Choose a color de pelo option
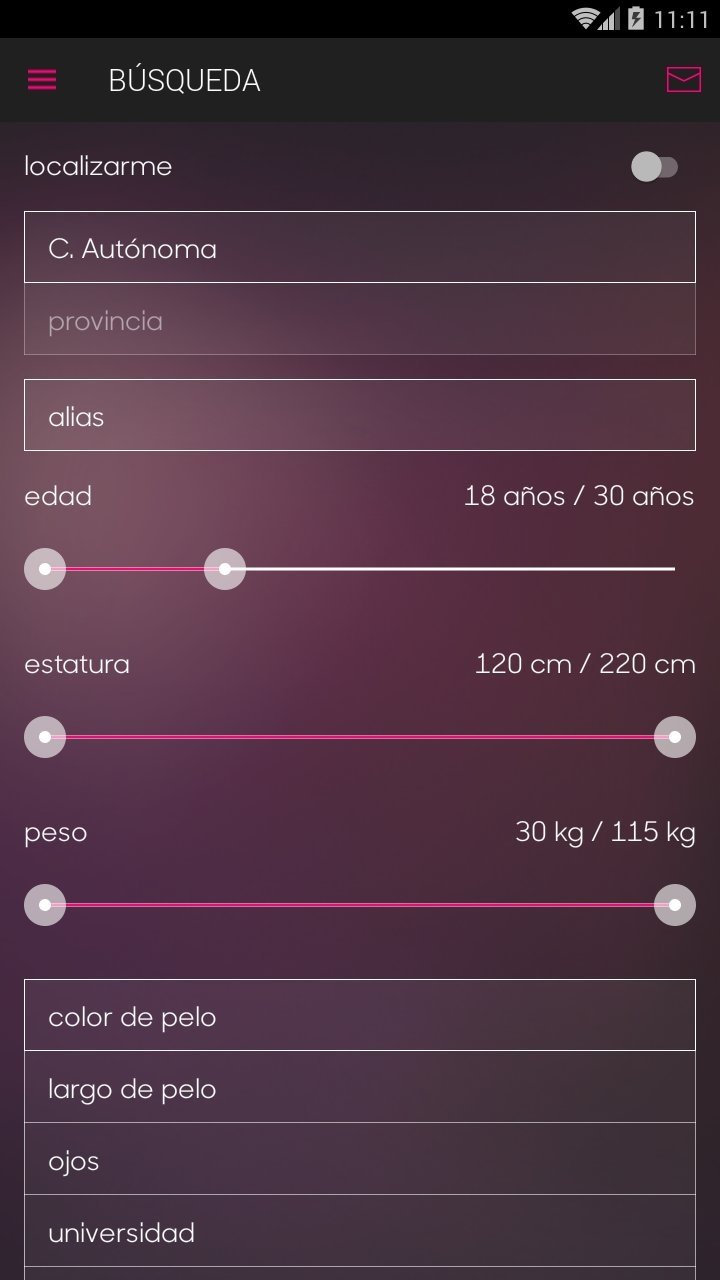Image resolution: width=720 pixels, height=1280 pixels. click(x=360, y=1015)
